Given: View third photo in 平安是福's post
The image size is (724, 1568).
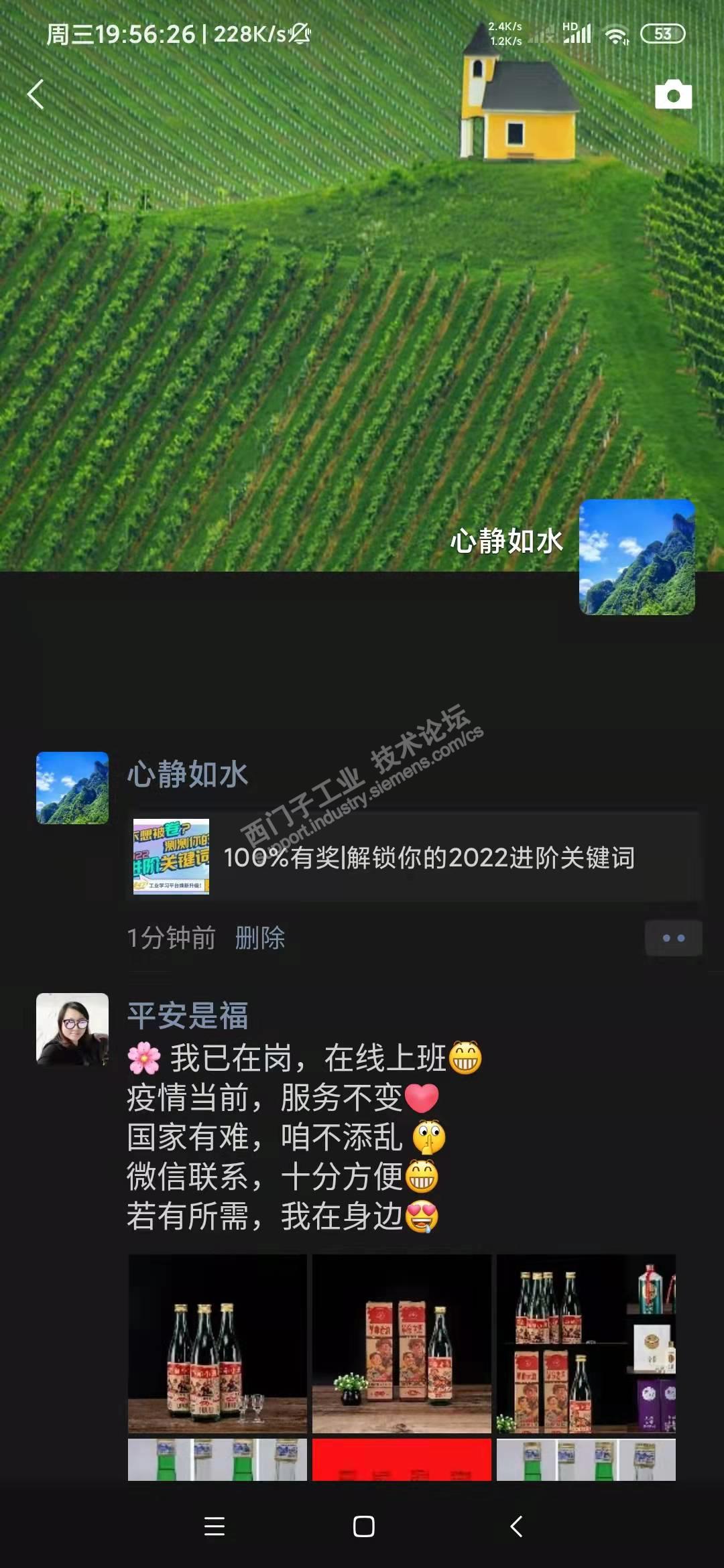Looking at the screenshot, I should [x=586, y=1344].
